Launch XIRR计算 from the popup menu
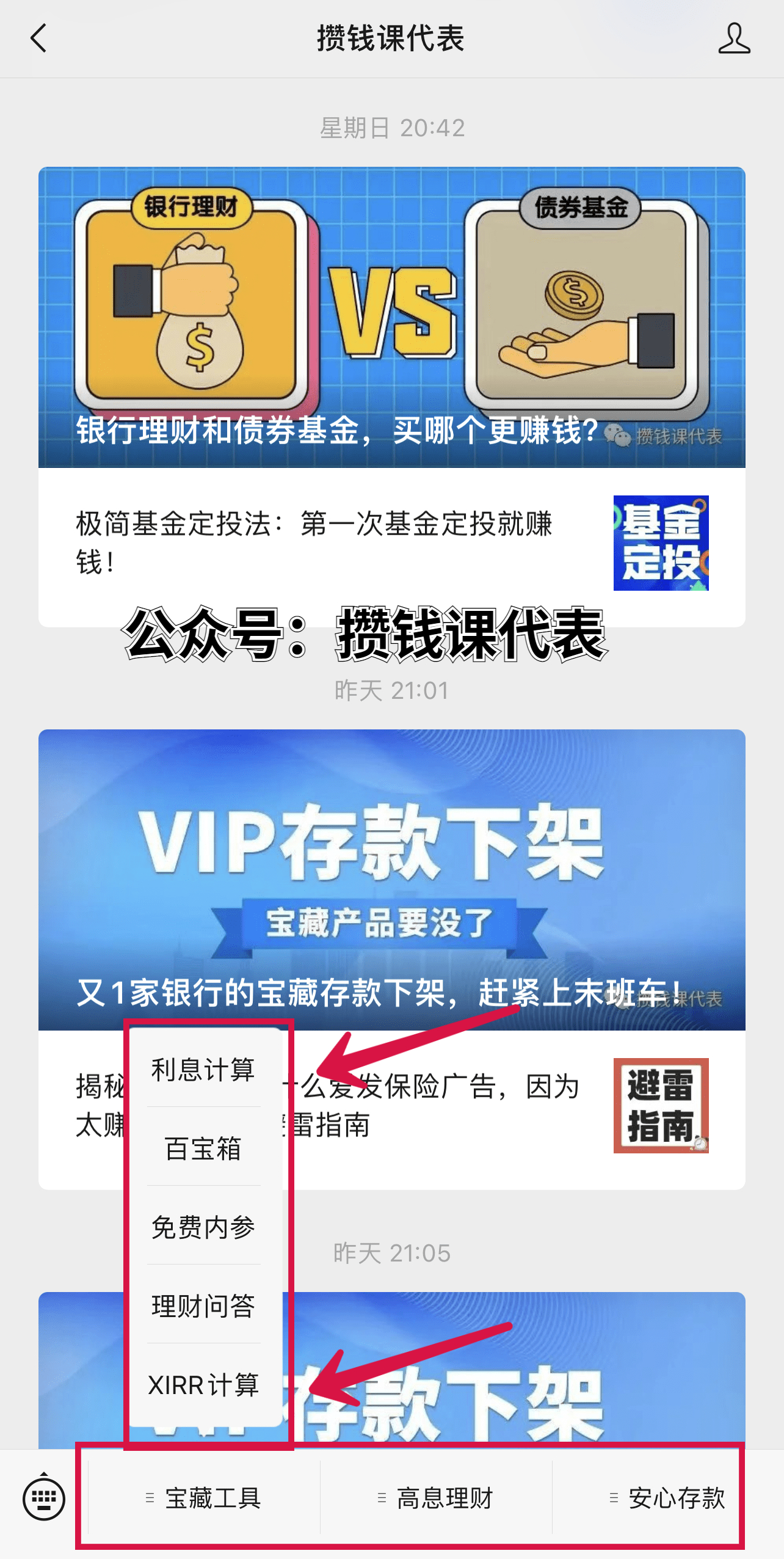The image size is (784, 1559). (203, 1386)
